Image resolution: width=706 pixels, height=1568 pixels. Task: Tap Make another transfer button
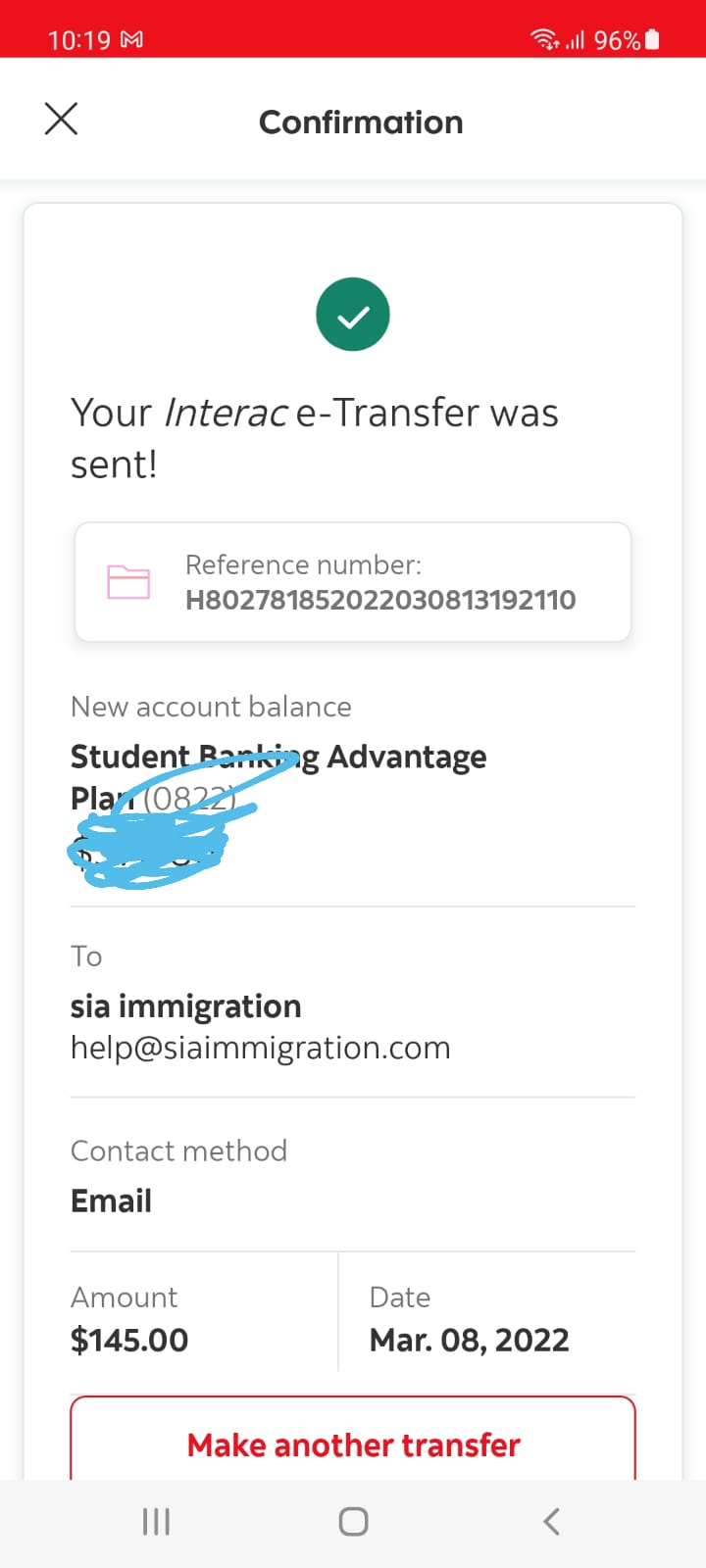click(x=353, y=1439)
